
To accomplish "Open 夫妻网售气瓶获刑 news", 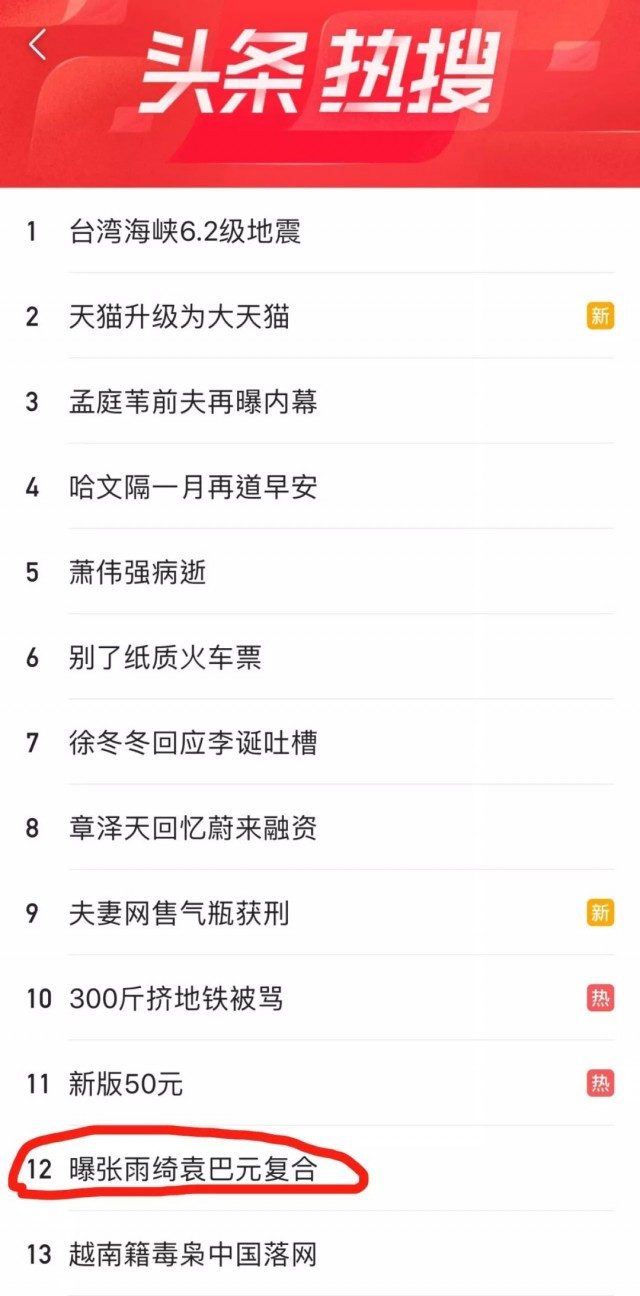I will click(x=320, y=912).
